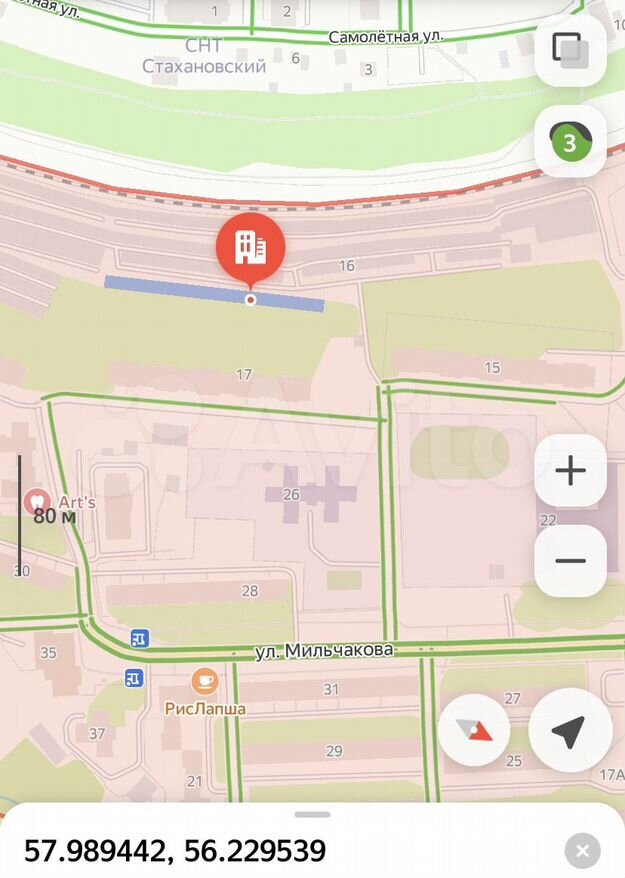Tap the bus stop icon above ул. Мильчакова
Image resolution: width=625 pixels, height=878 pixels.
coord(139,638)
